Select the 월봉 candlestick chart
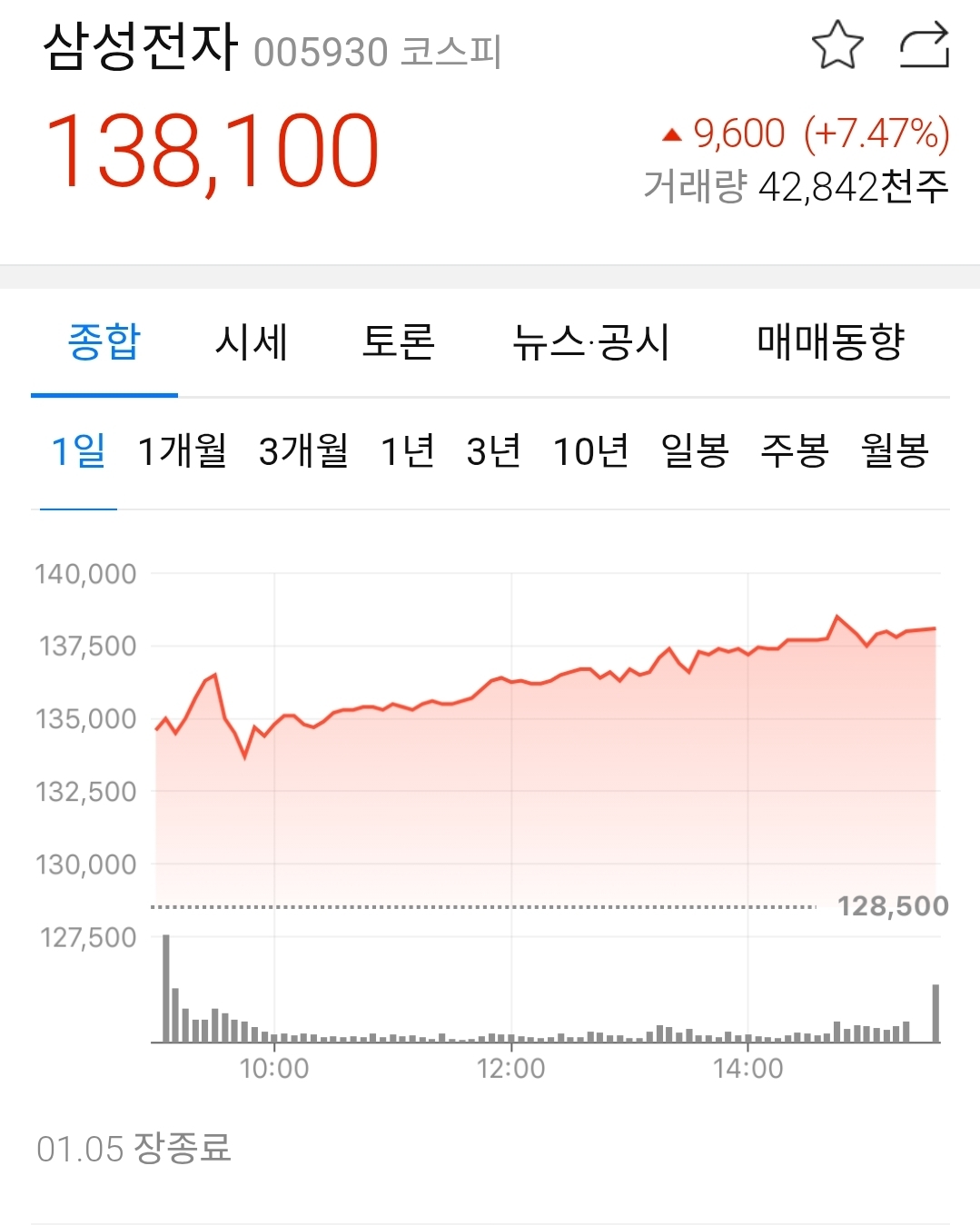The height and width of the screenshot is (1225, 980). tap(895, 450)
